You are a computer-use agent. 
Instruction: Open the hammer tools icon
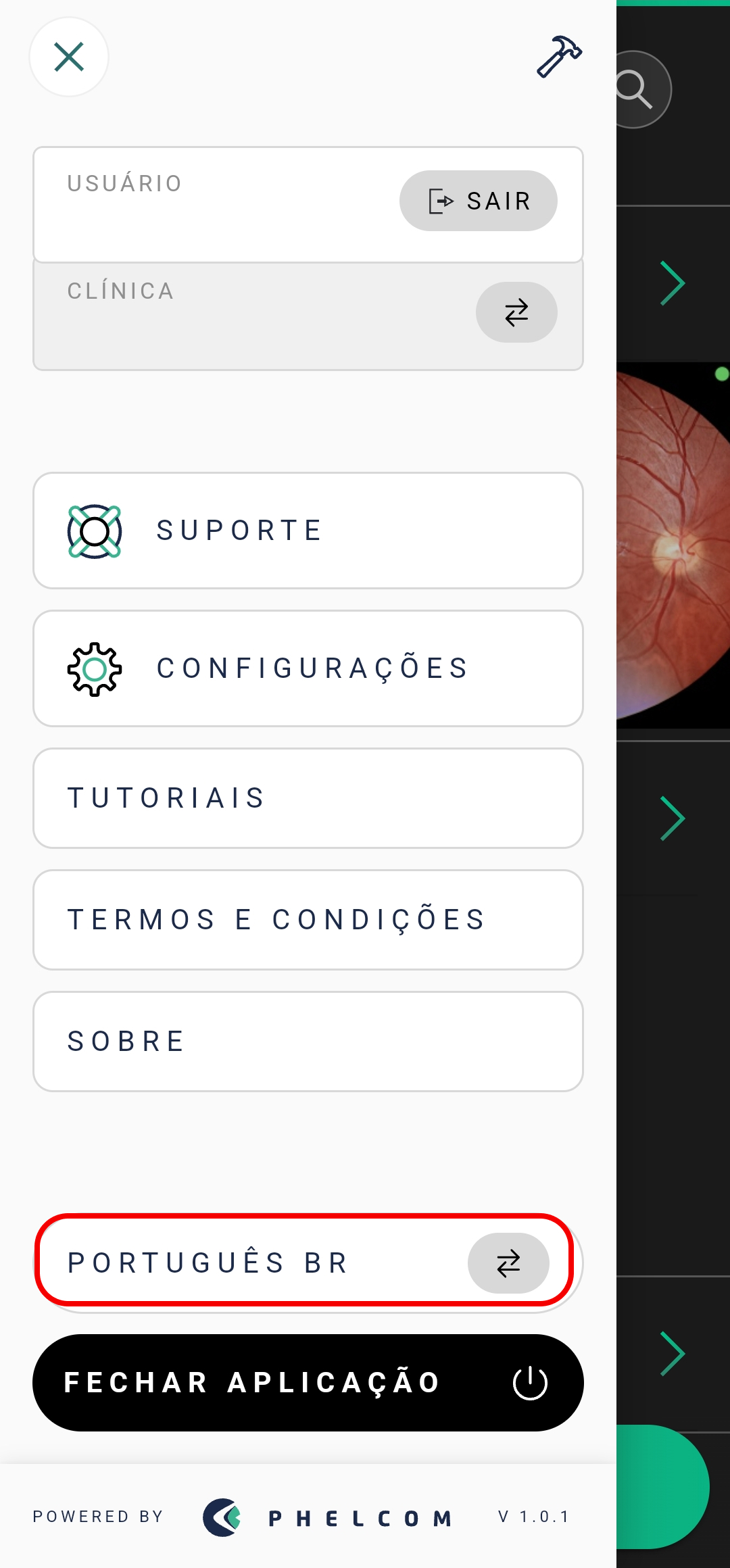pyautogui.click(x=559, y=57)
